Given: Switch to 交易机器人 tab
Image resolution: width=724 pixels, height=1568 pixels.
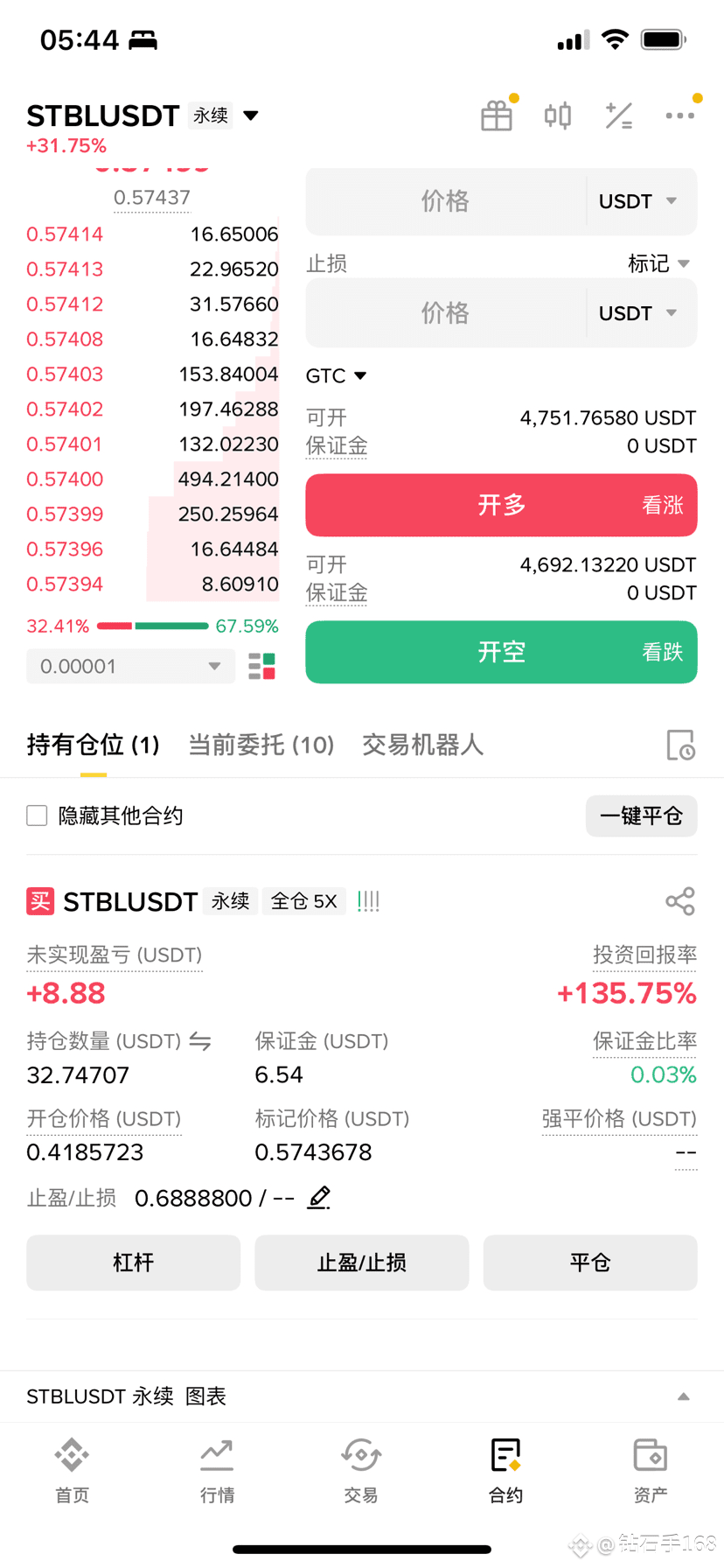Looking at the screenshot, I should [422, 745].
